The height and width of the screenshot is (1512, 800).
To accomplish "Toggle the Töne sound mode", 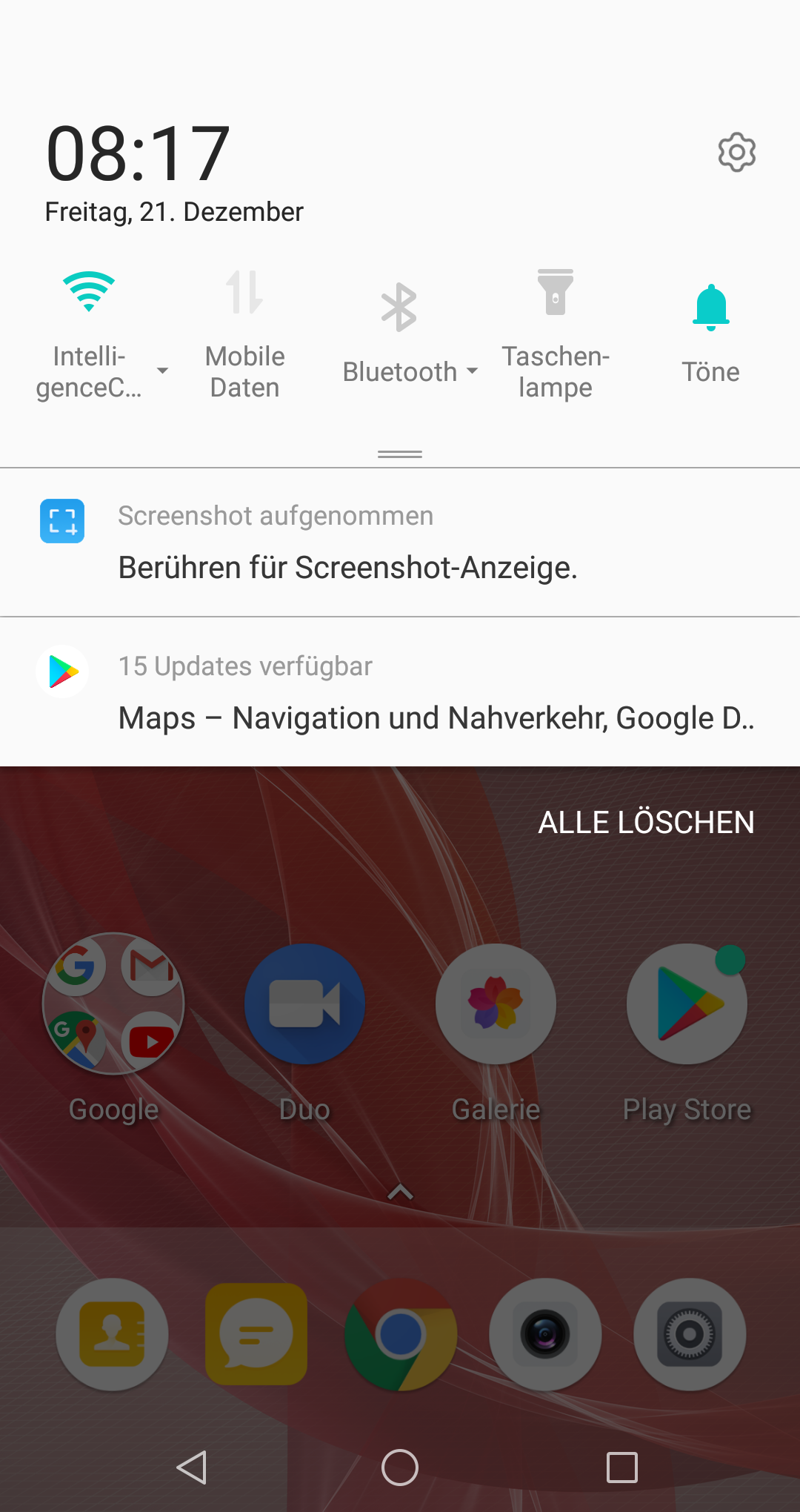I will tap(711, 308).
